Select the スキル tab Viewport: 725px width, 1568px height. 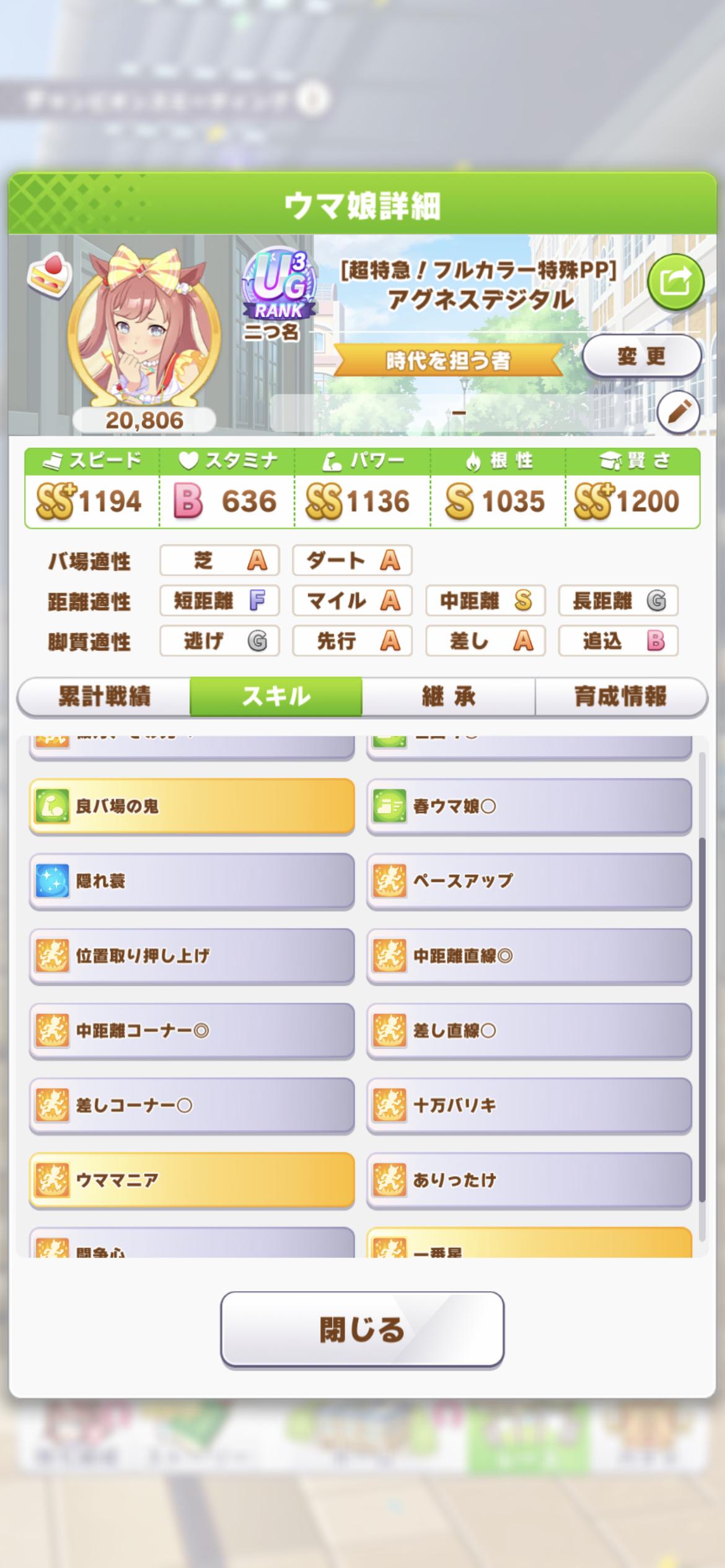click(x=276, y=697)
